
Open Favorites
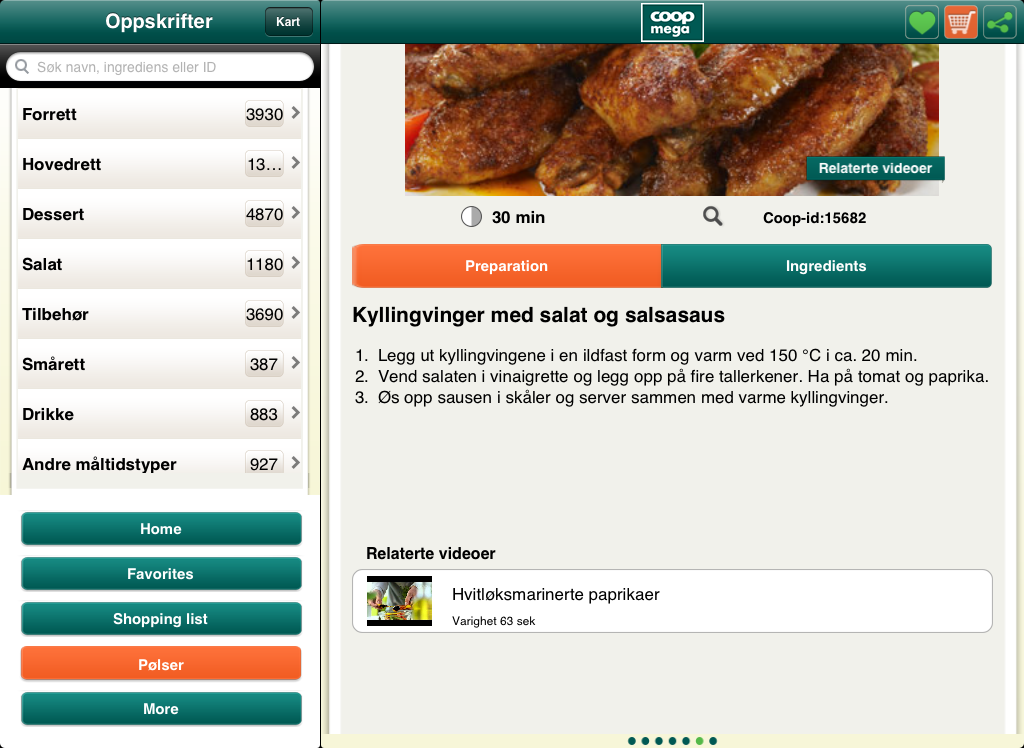161,574
